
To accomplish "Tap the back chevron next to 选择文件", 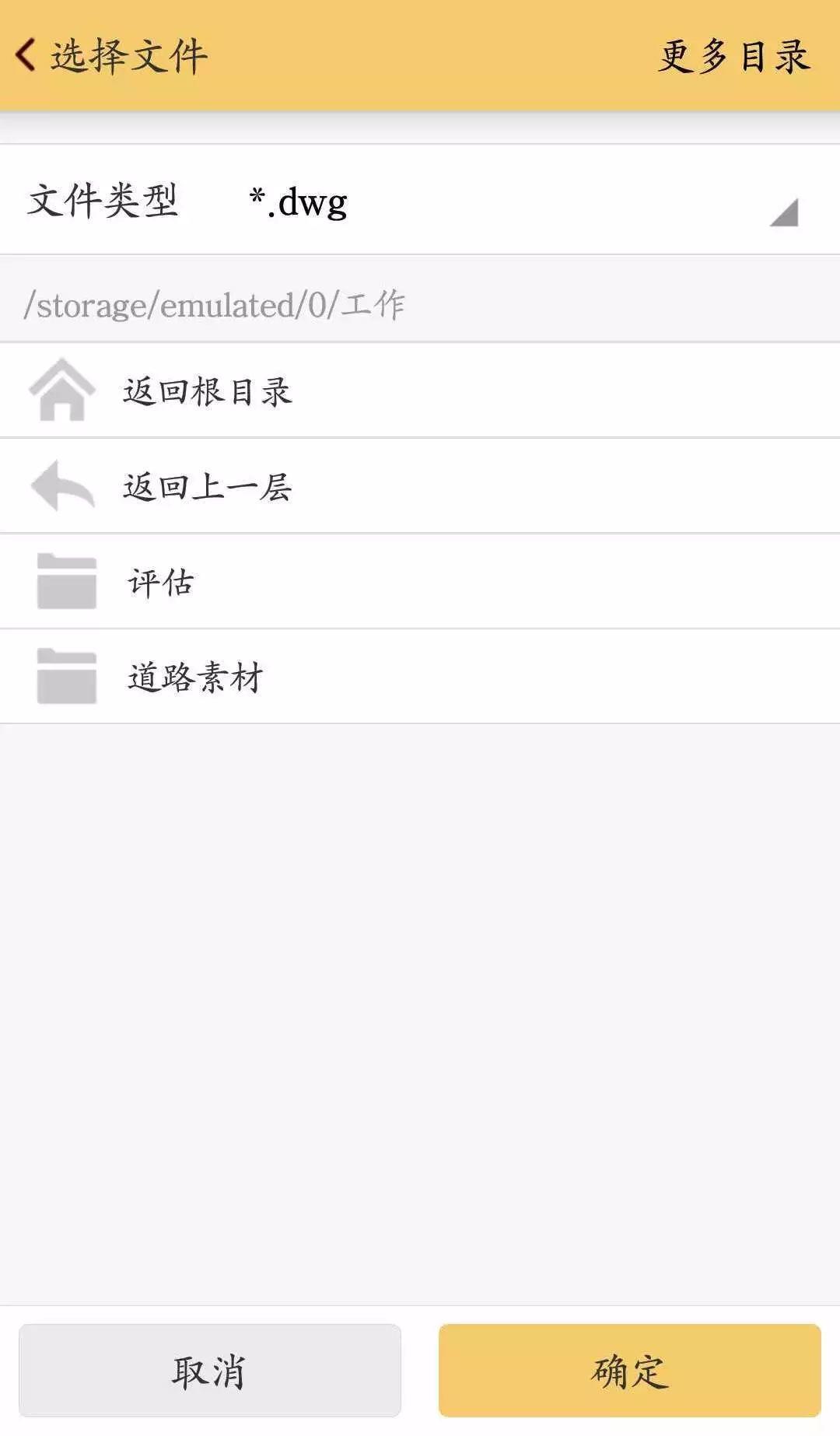I will tap(23, 53).
